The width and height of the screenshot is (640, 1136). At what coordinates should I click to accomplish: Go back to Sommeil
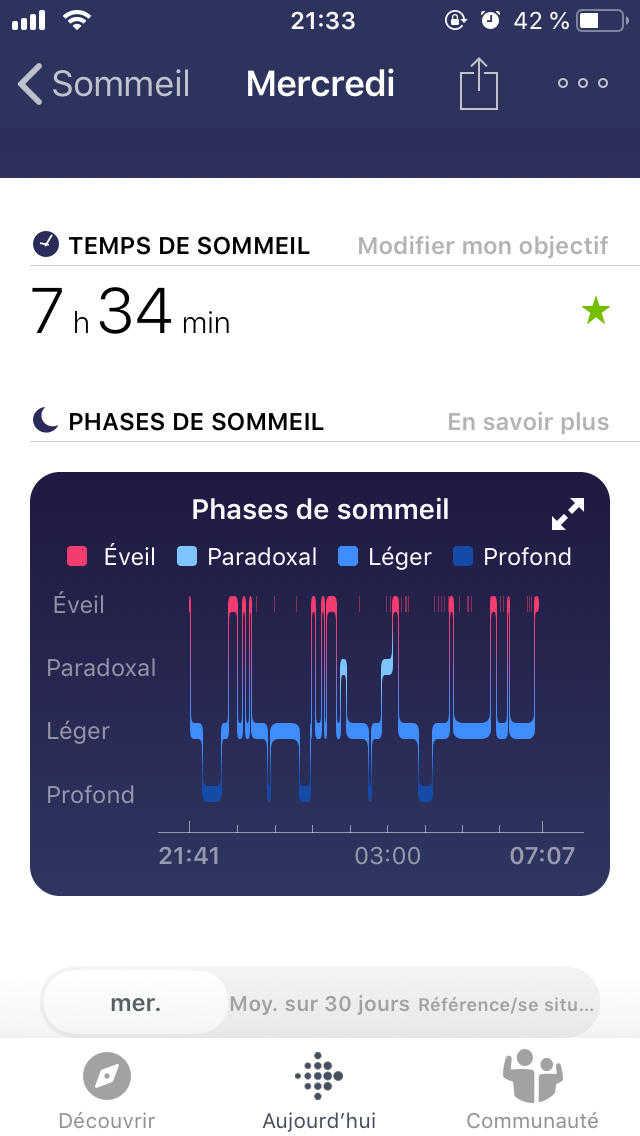[x=104, y=84]
